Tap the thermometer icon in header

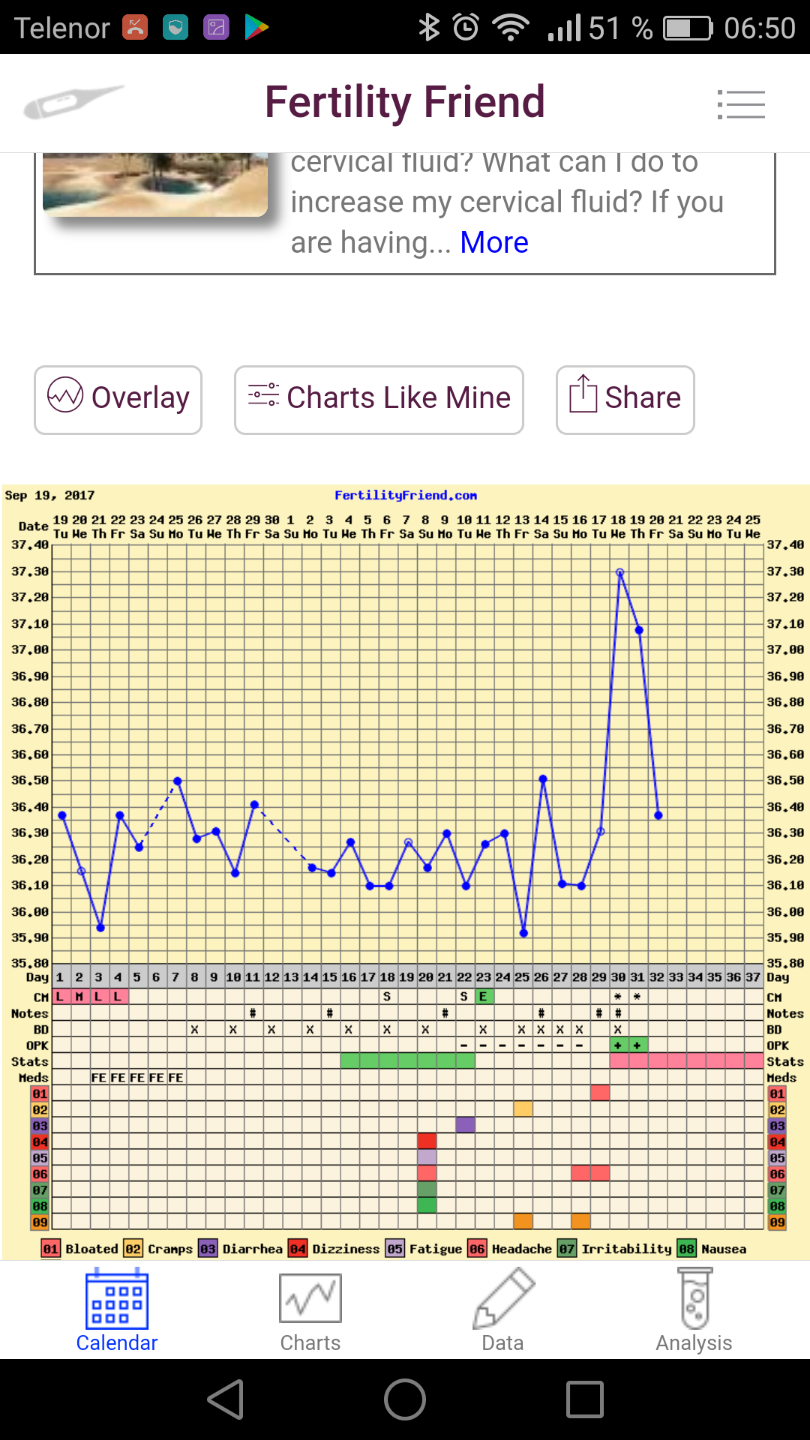74,103
